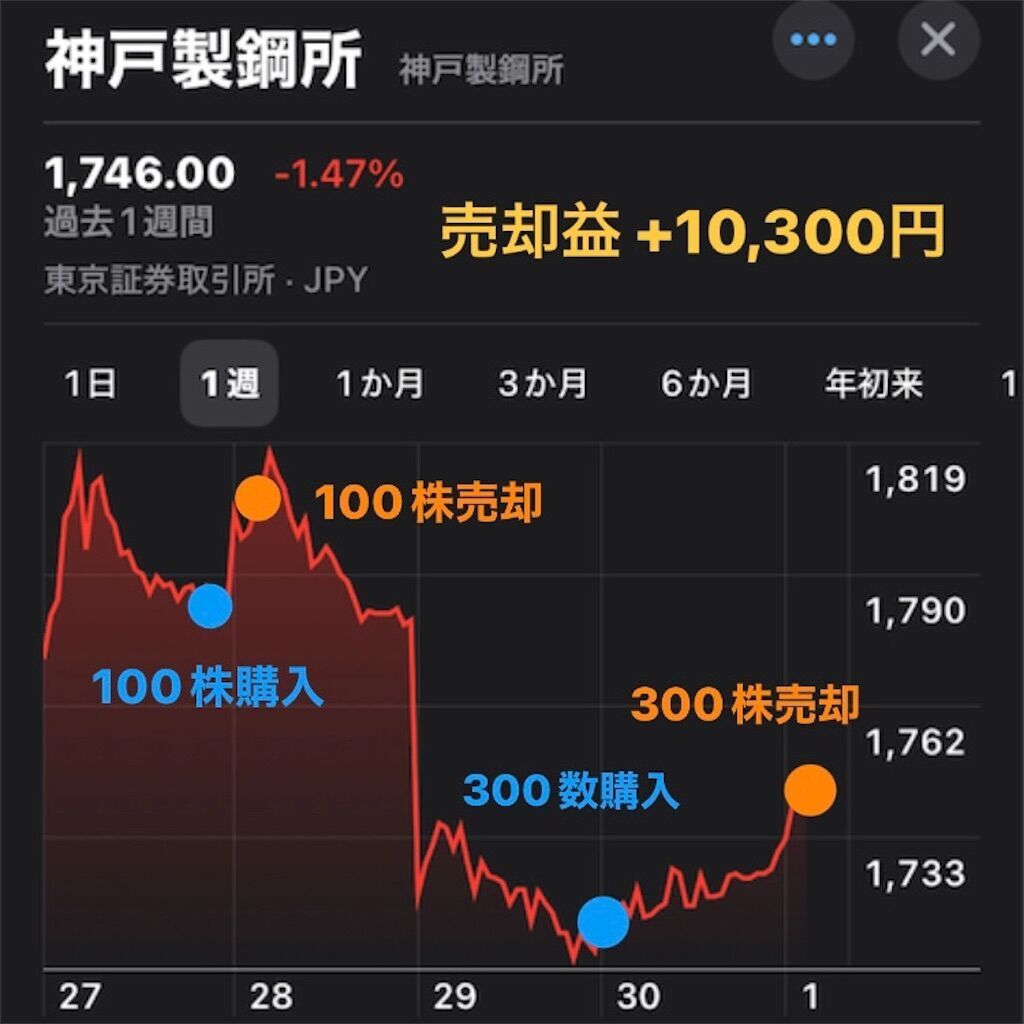
Task: Switch chart range to 1日
Action: (x=90, y=384)
